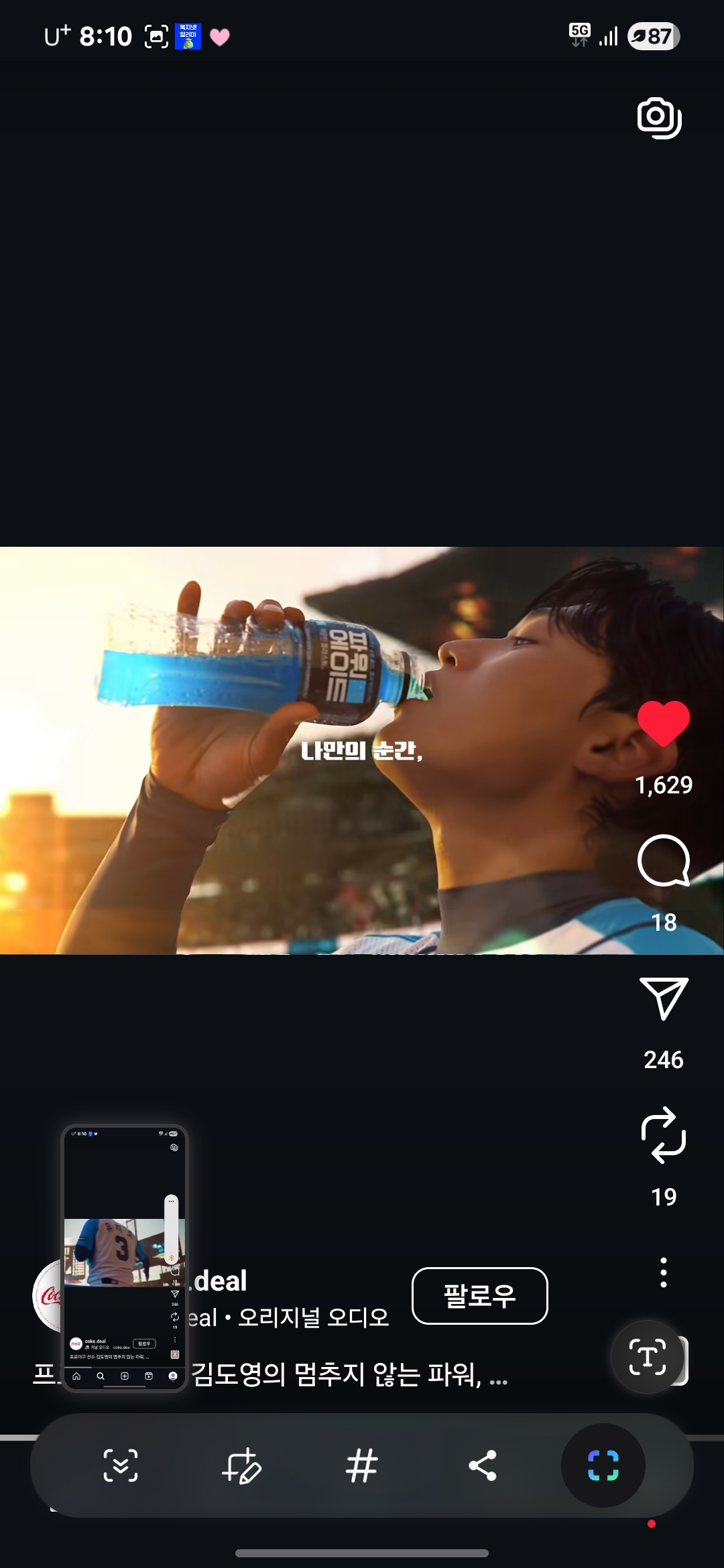
Task: Share the captured screenshot
Action: point(483,1465)
